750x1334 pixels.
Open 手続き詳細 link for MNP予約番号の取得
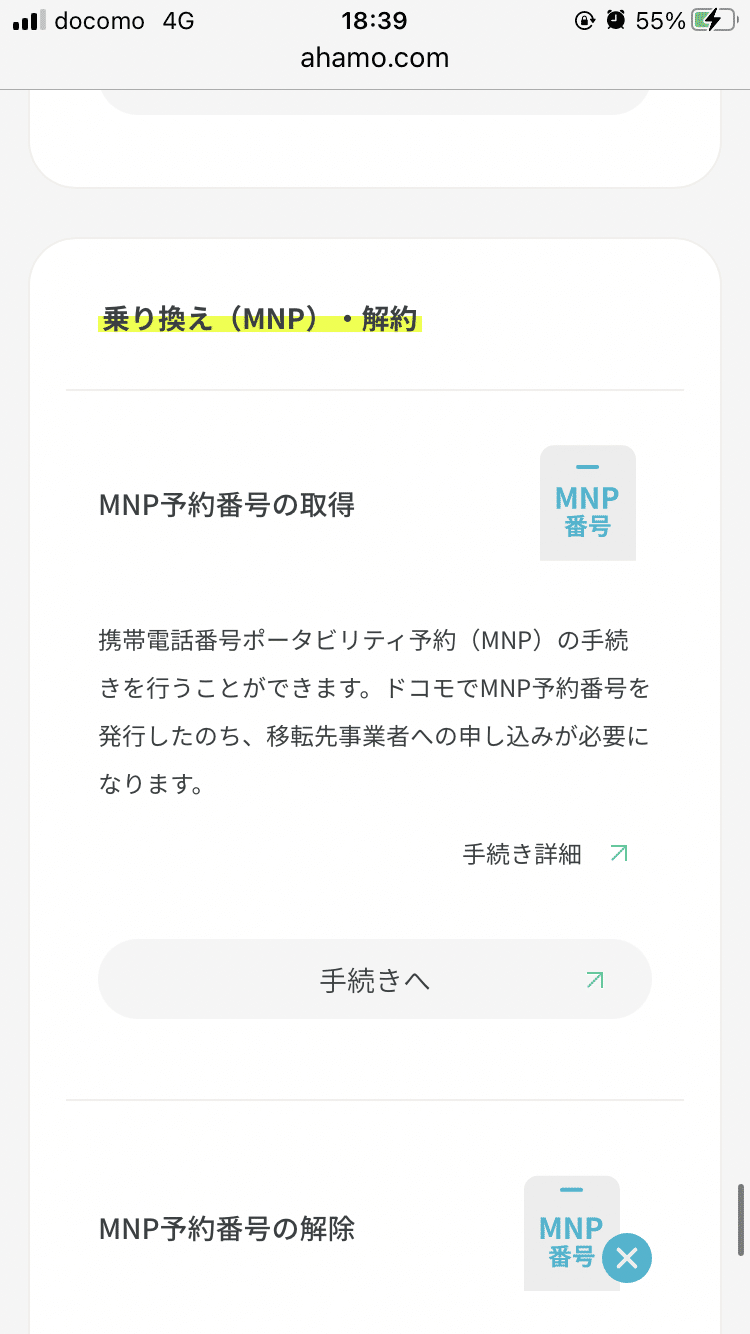click(545, 854)
